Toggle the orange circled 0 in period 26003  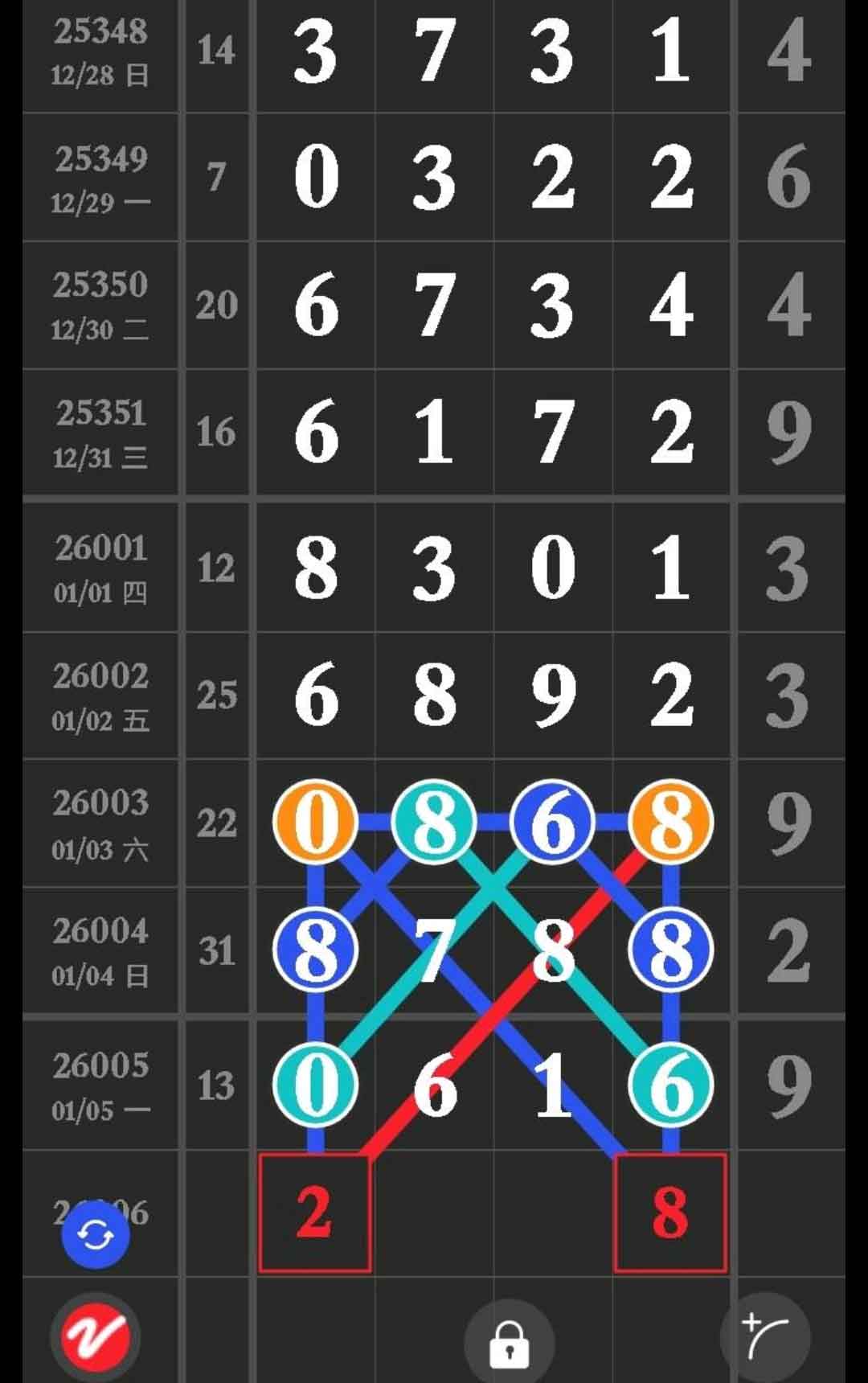[313, 822]
